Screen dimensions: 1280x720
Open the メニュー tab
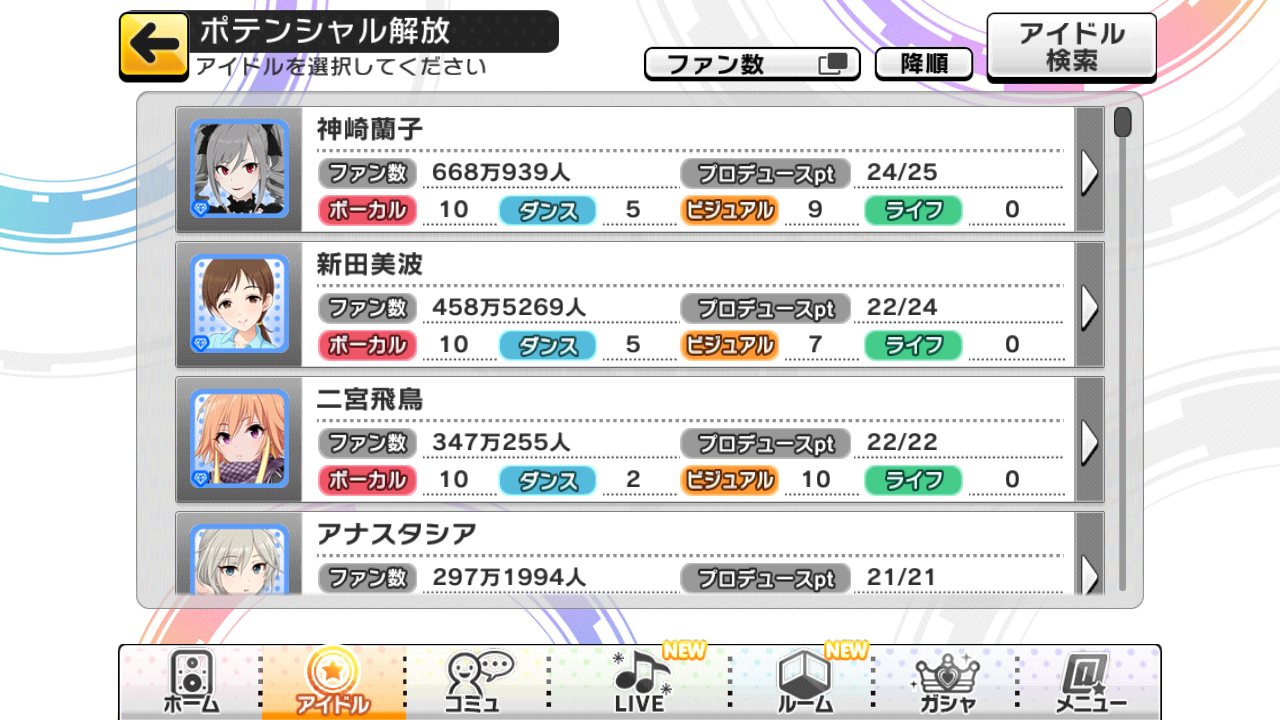click(1090, 682)
